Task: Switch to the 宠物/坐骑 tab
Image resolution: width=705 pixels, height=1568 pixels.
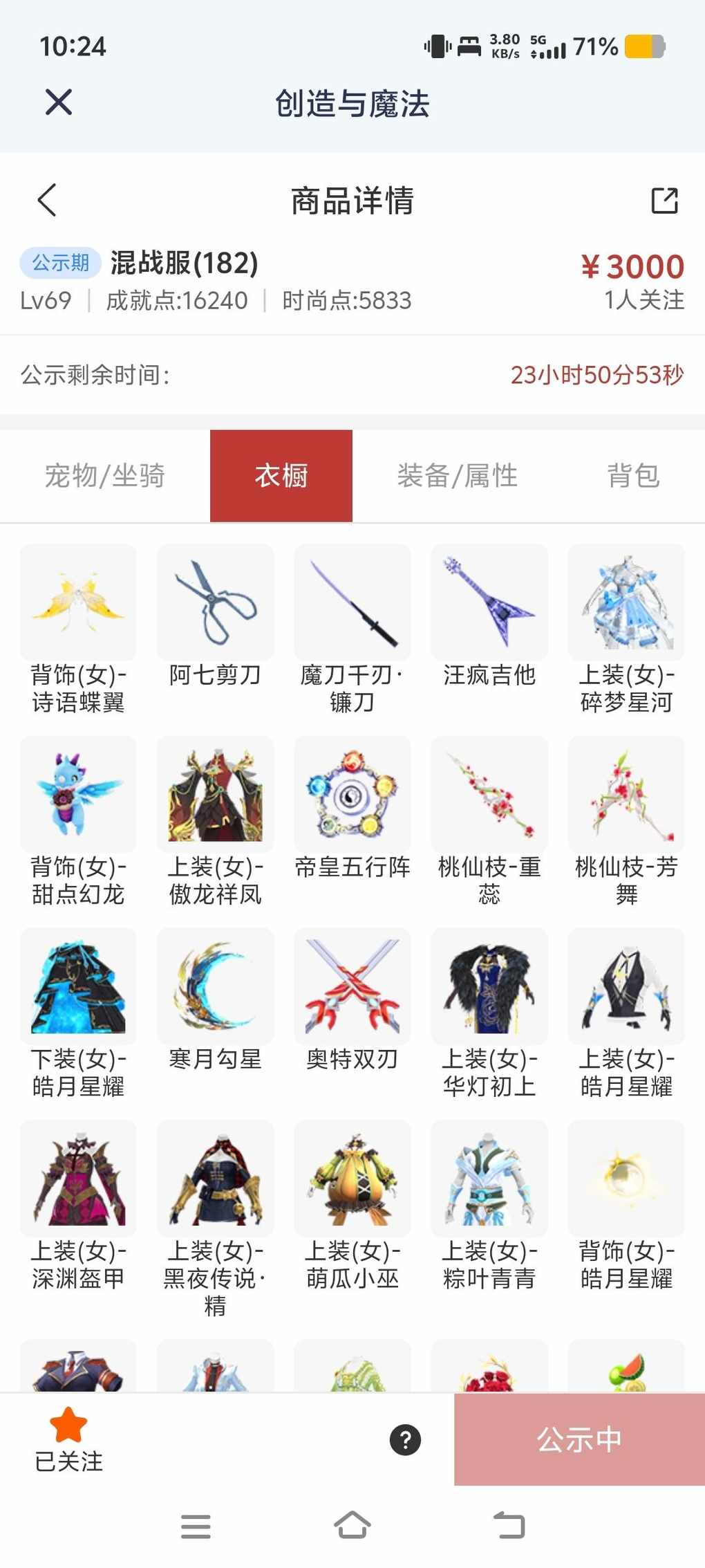Action: click(104, 476)
